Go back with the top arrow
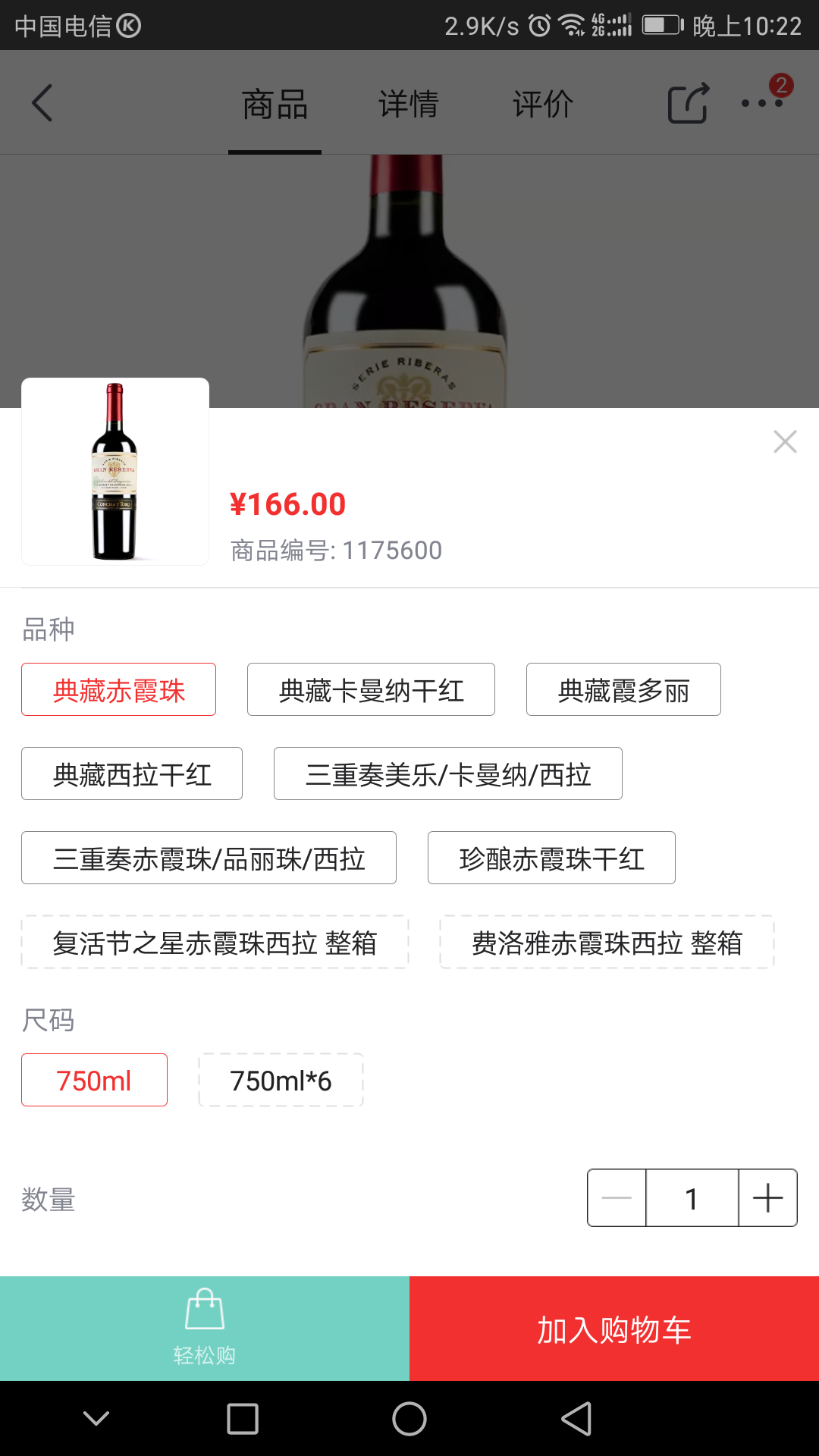 pos(42,103)
